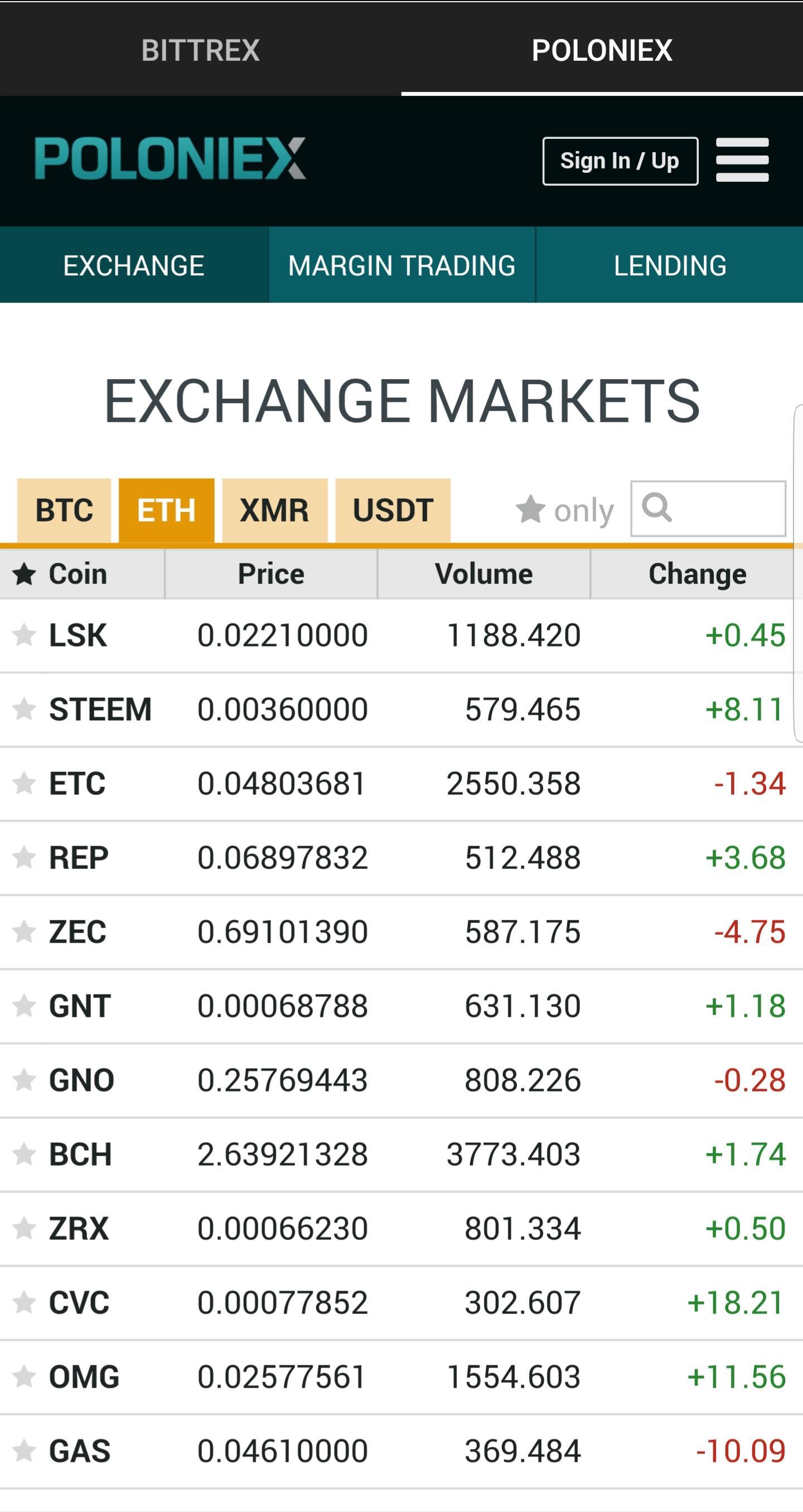Switch to USDT markets
Viewport: 803px width, 1512px height.
tap(393, 510)
